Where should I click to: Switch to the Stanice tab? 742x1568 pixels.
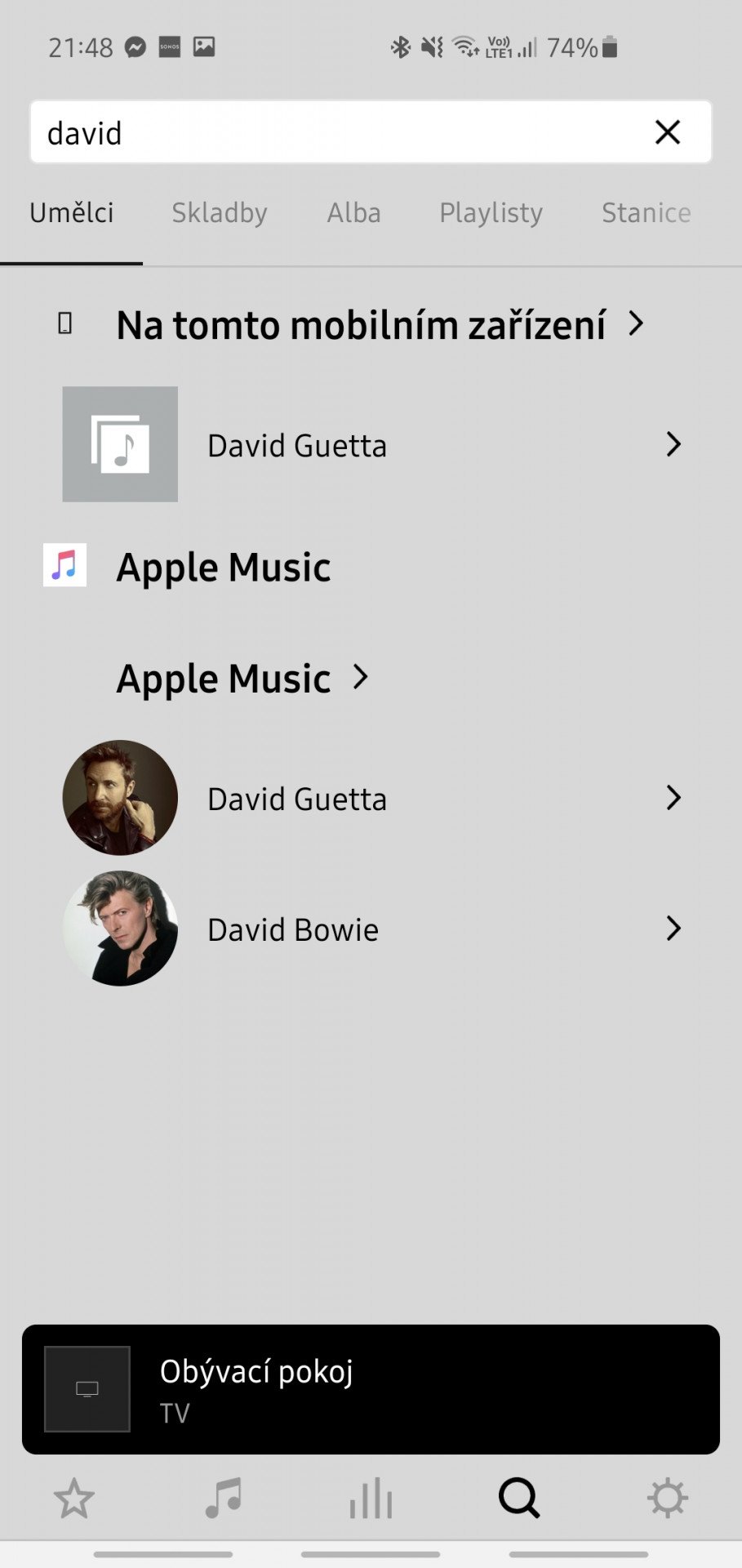click(x=646, y=212)
